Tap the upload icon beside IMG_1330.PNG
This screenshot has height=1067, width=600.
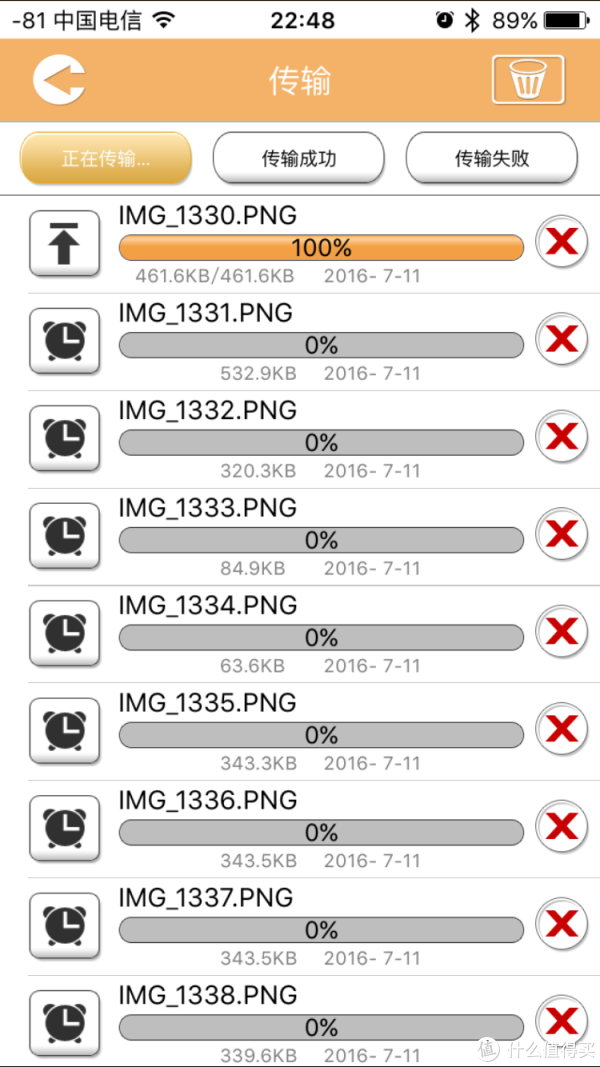coord(65,244)
